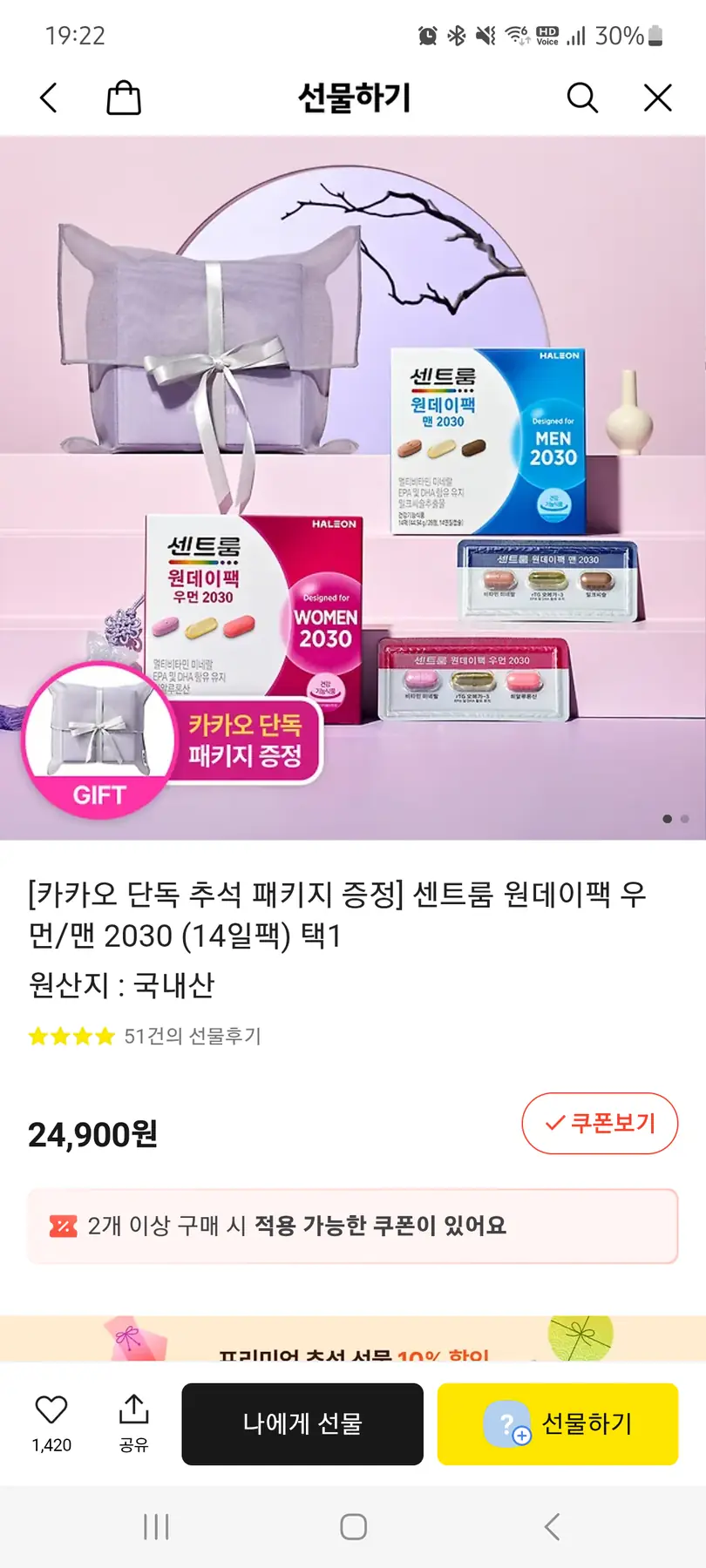Open the shopping bag icon
The width and height of the screenshot is (706, 1568).
pos(124,98)
